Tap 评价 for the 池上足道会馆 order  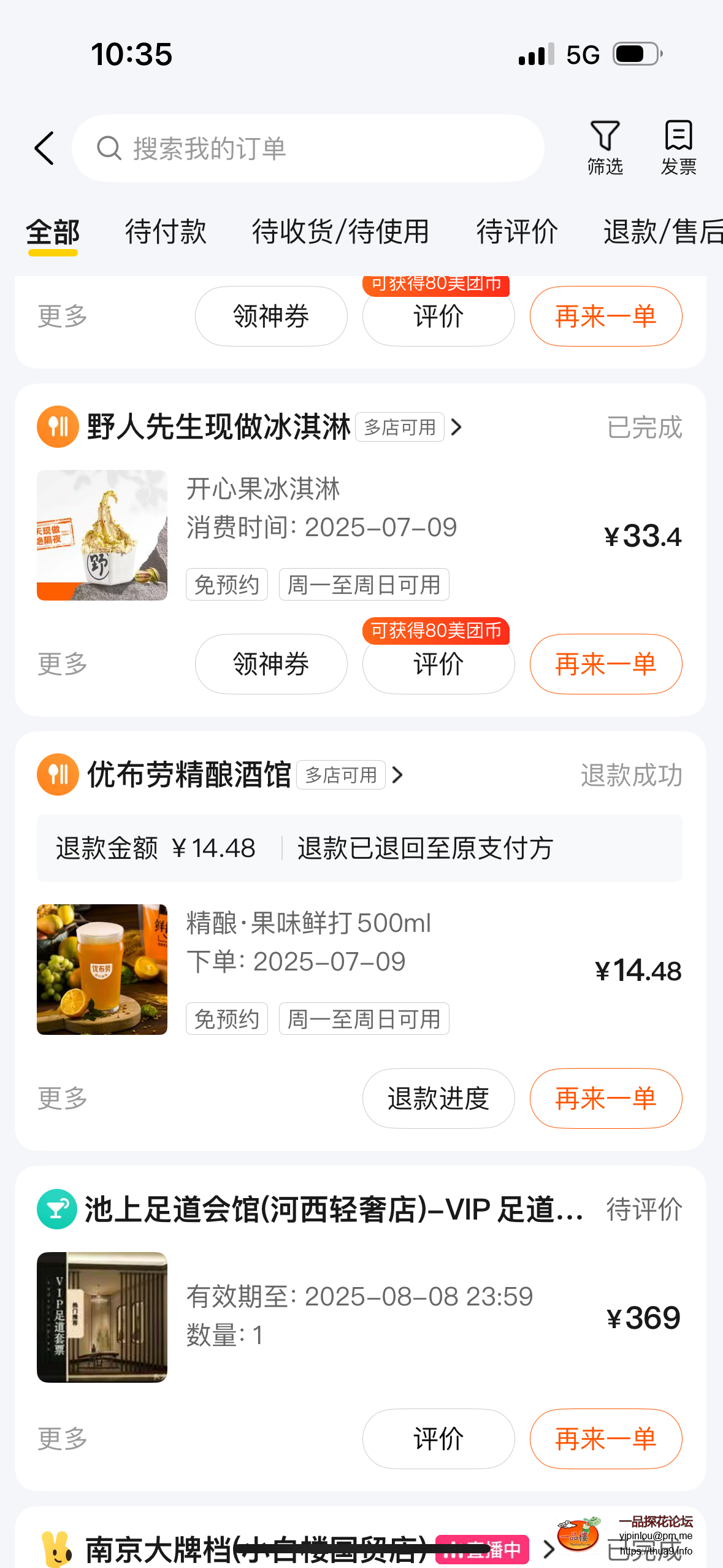pos(438,1439)
